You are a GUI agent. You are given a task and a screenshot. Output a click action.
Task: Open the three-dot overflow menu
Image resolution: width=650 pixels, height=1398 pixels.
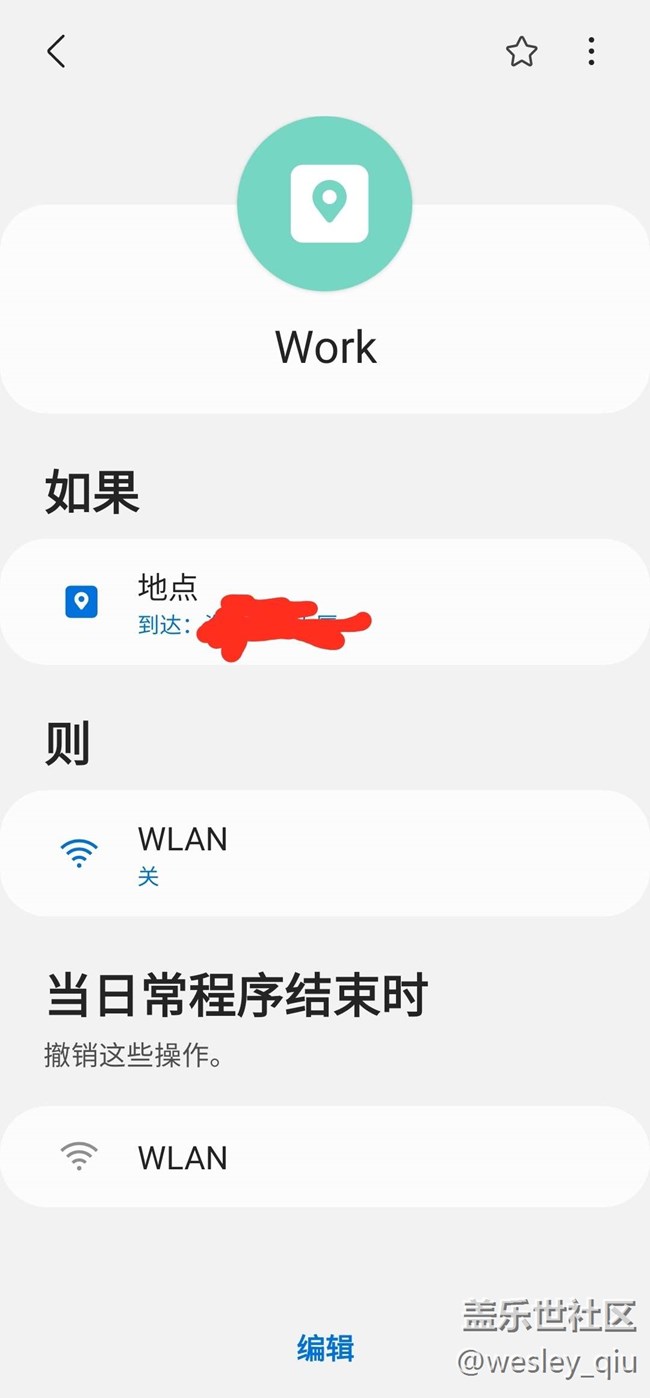coord(591,51)
